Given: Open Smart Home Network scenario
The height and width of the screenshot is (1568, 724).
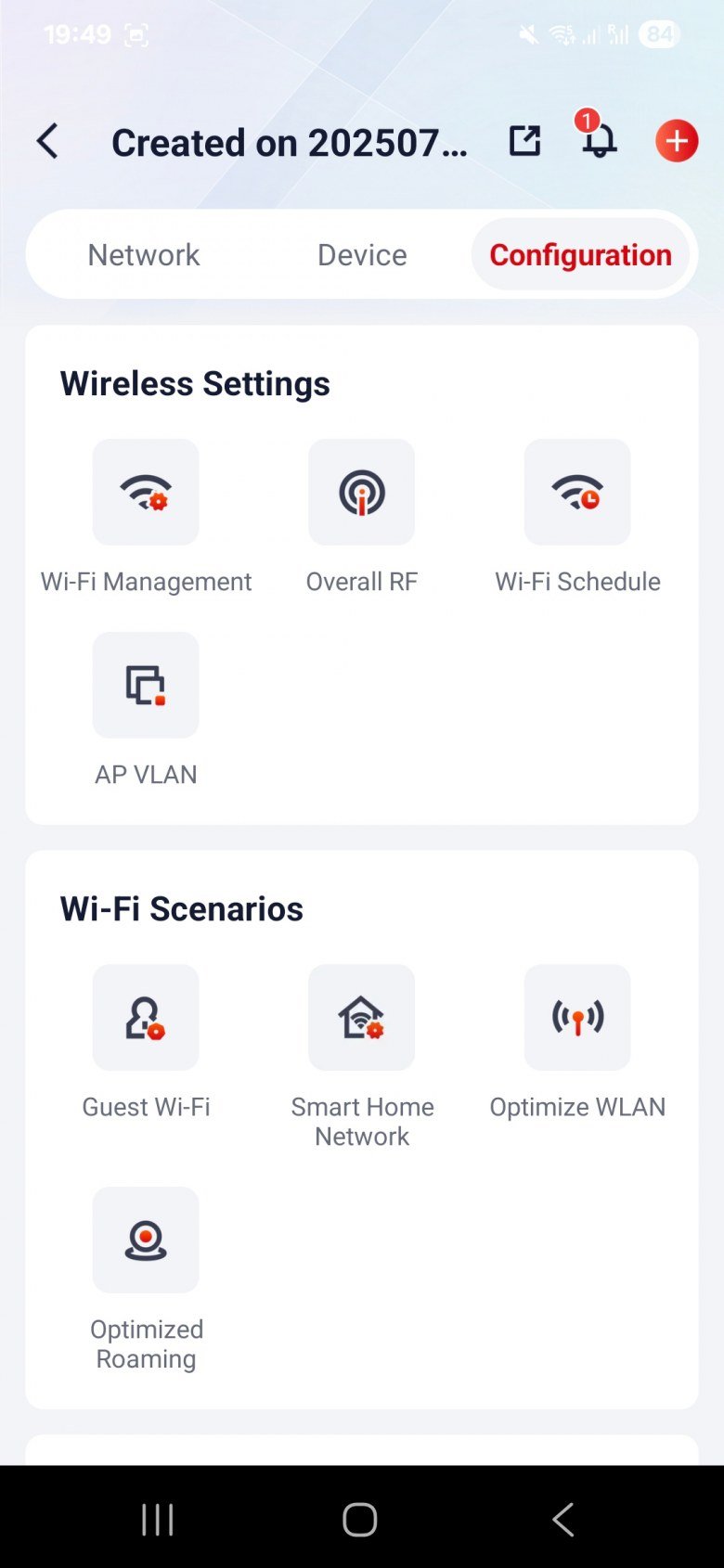Looking at the screenshot, I should click(362, 1018).
